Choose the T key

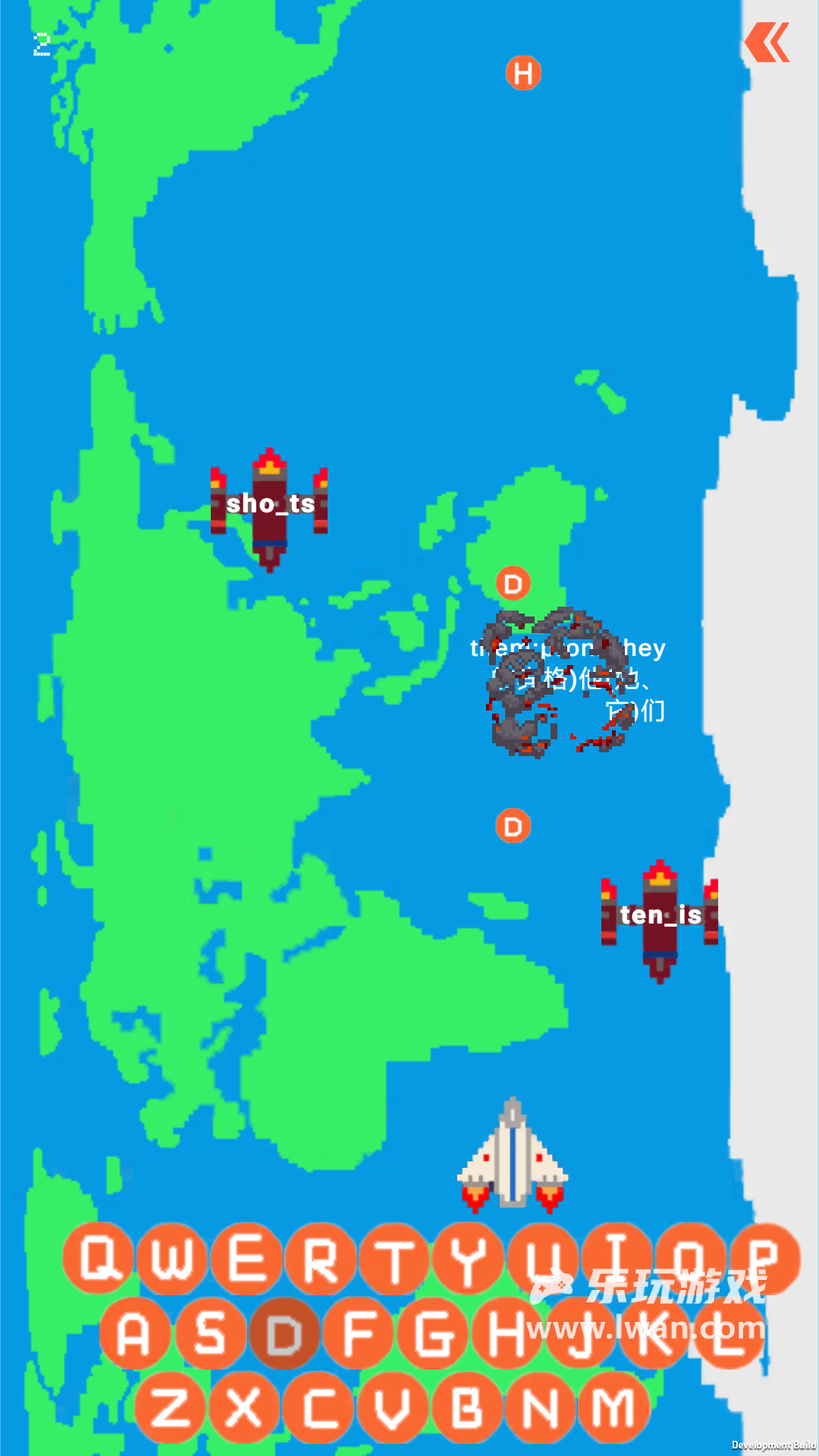395,1260
